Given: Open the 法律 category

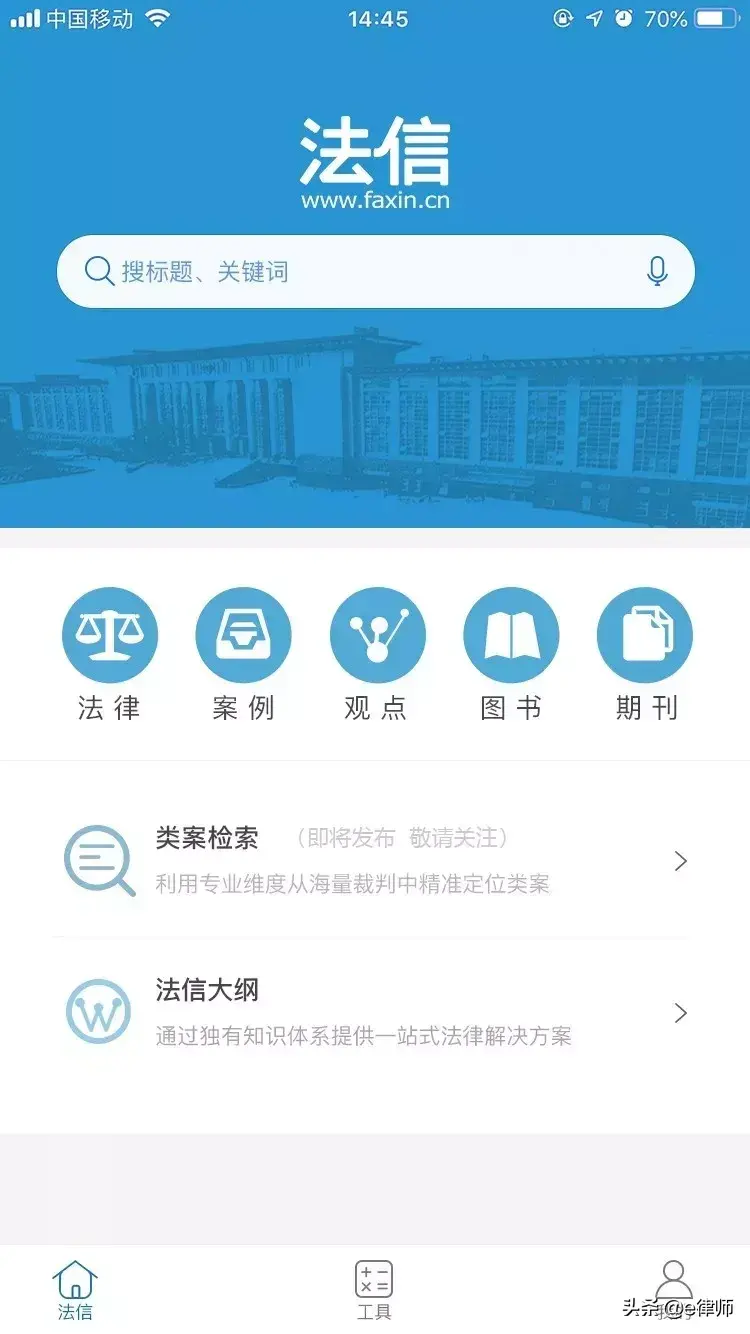Looking at the screenshot, I should (x=110, y=652).
